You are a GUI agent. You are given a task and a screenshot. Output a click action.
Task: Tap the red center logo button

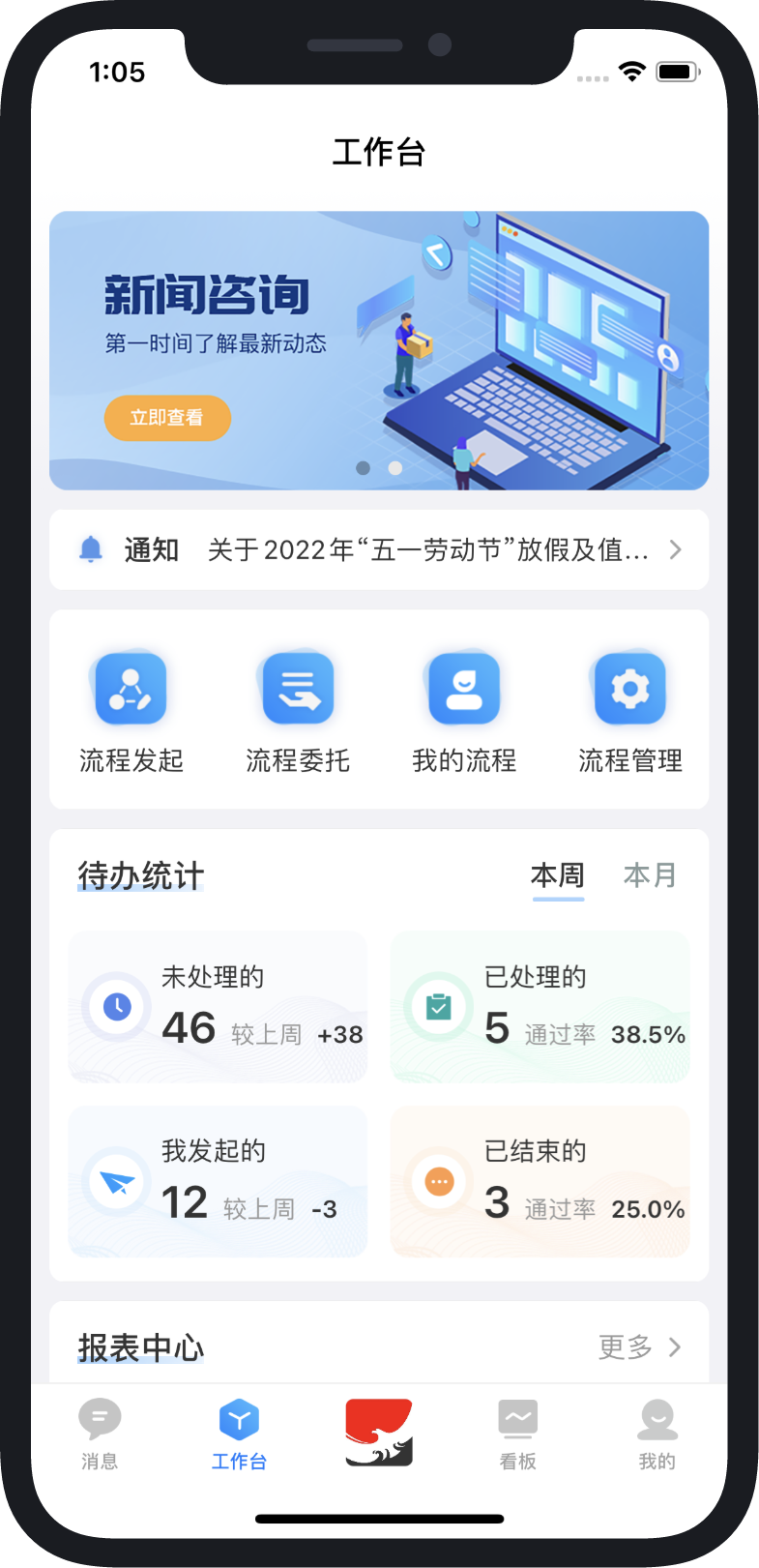click(379, 1432)
